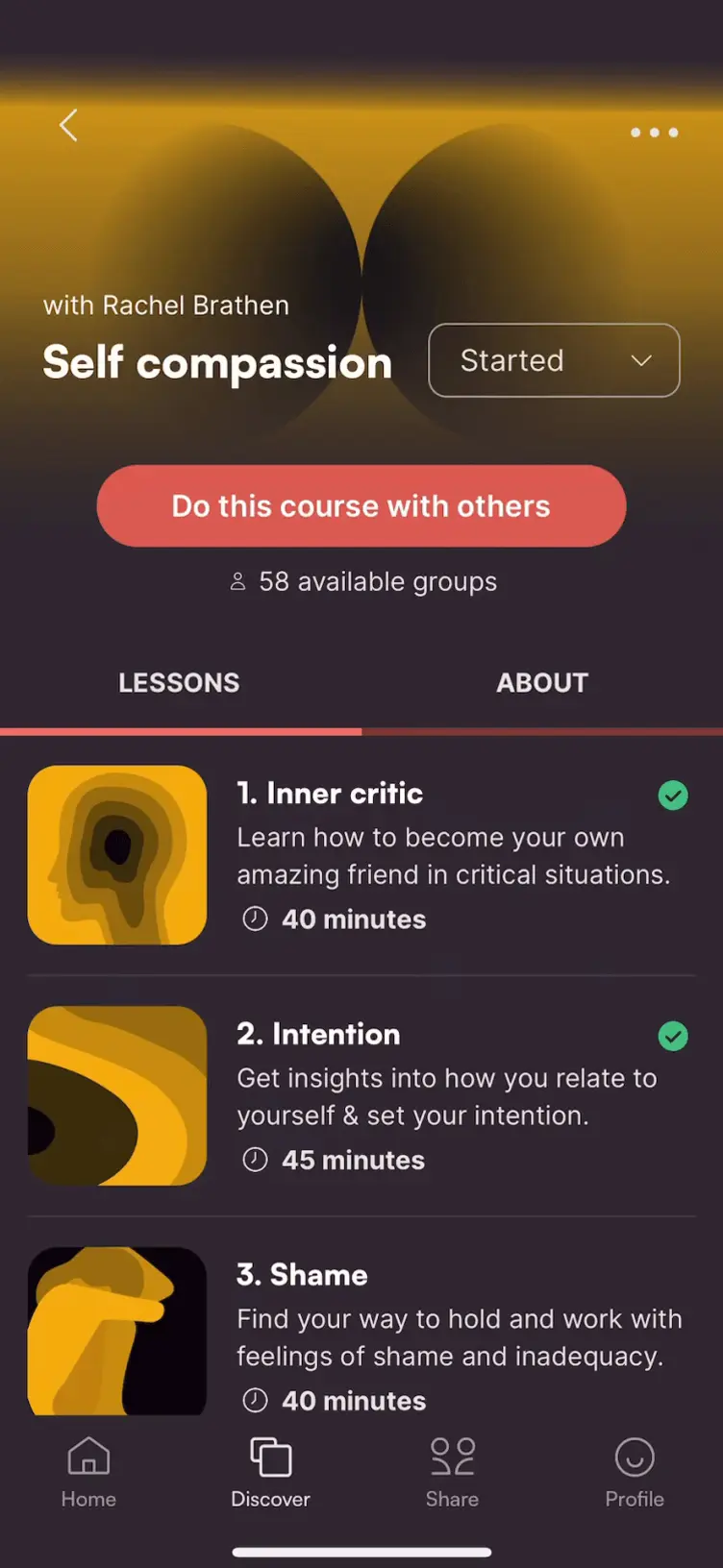Open lesson 1 Inner critic
723x1568 pixels.
(x=361, y=855)
